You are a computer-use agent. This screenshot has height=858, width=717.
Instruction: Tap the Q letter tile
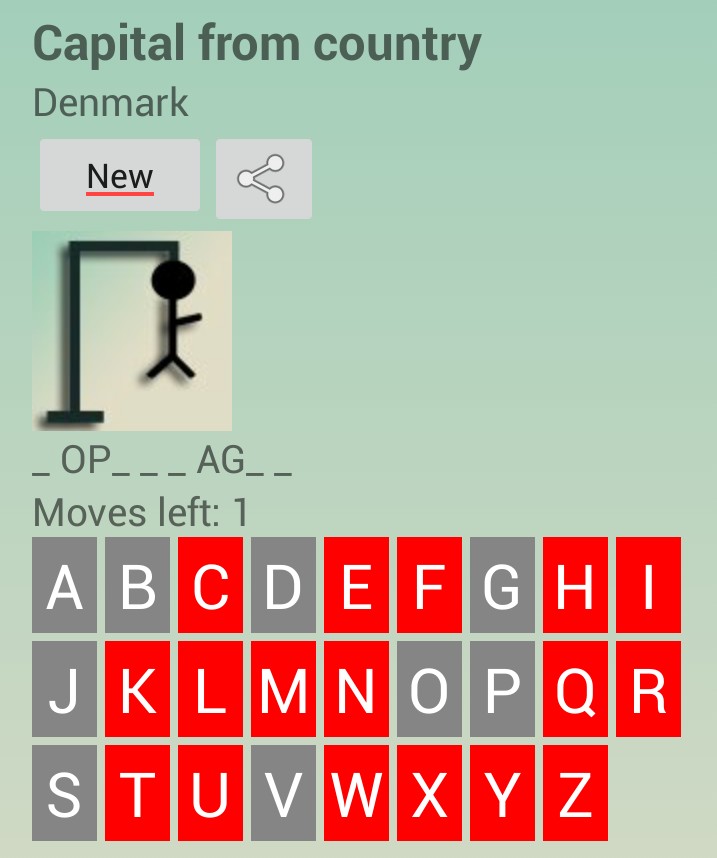(575, 689)
